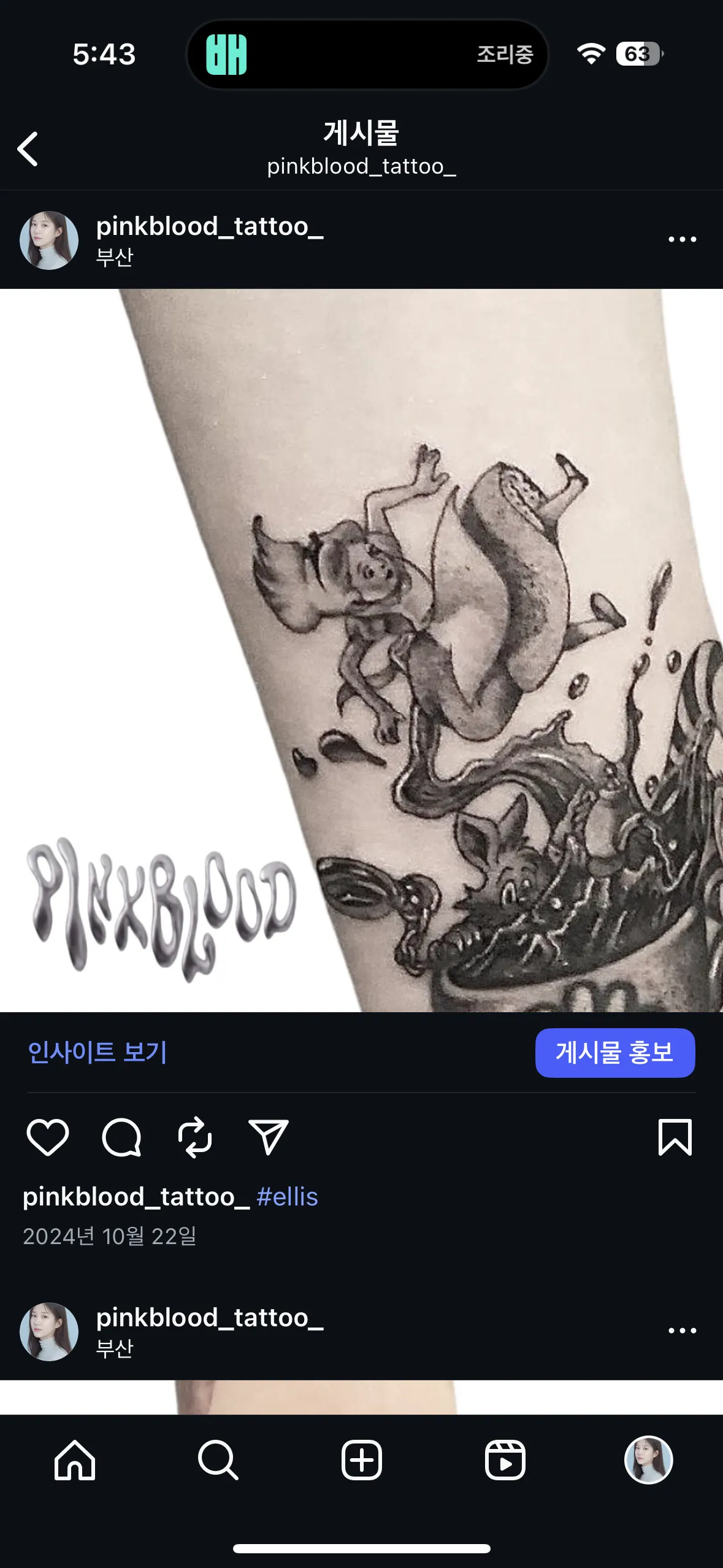723x1568 pixels.
Task: Bookmark the #ellis tattoo post
Action: (675, 1137)
